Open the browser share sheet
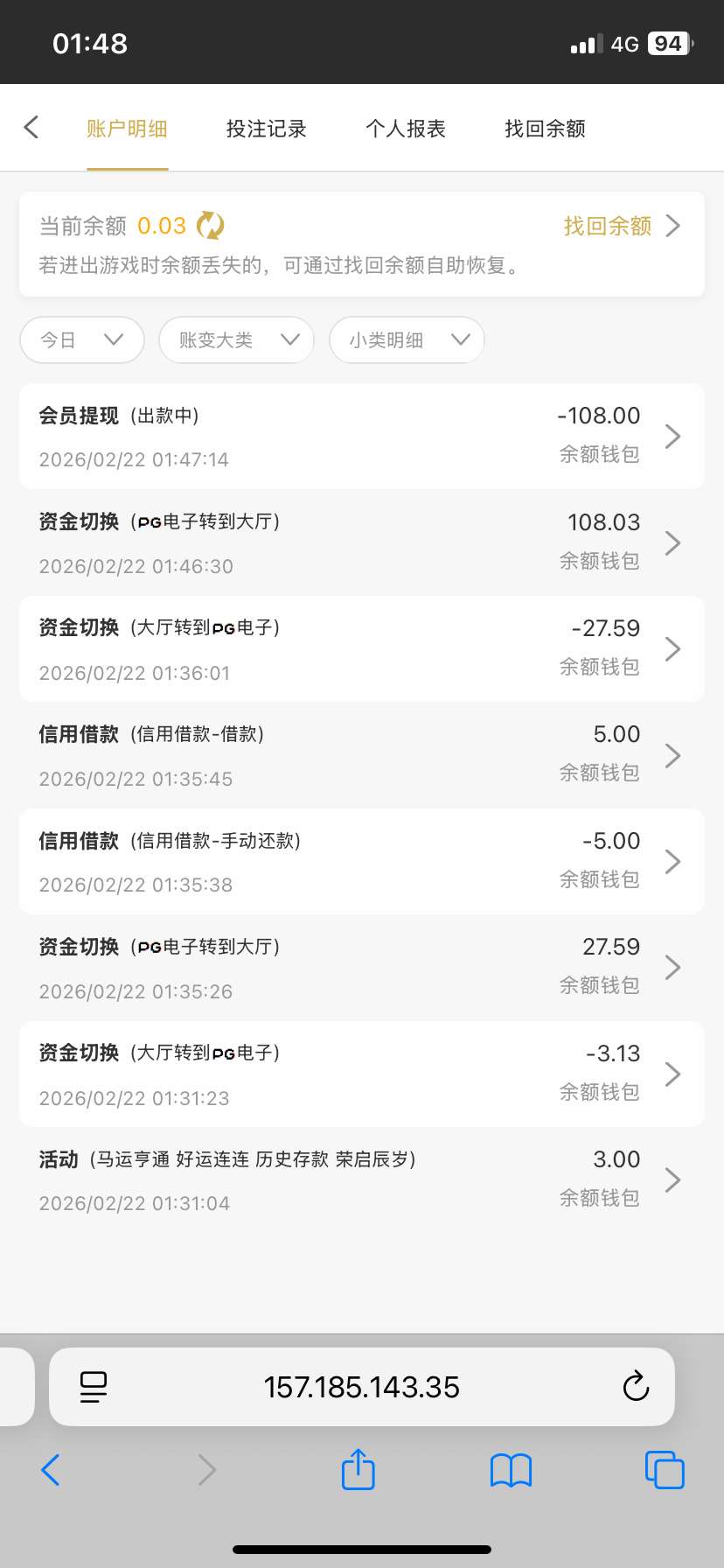Viewport: 724px width, 1568px height. tap(358, 1470)
